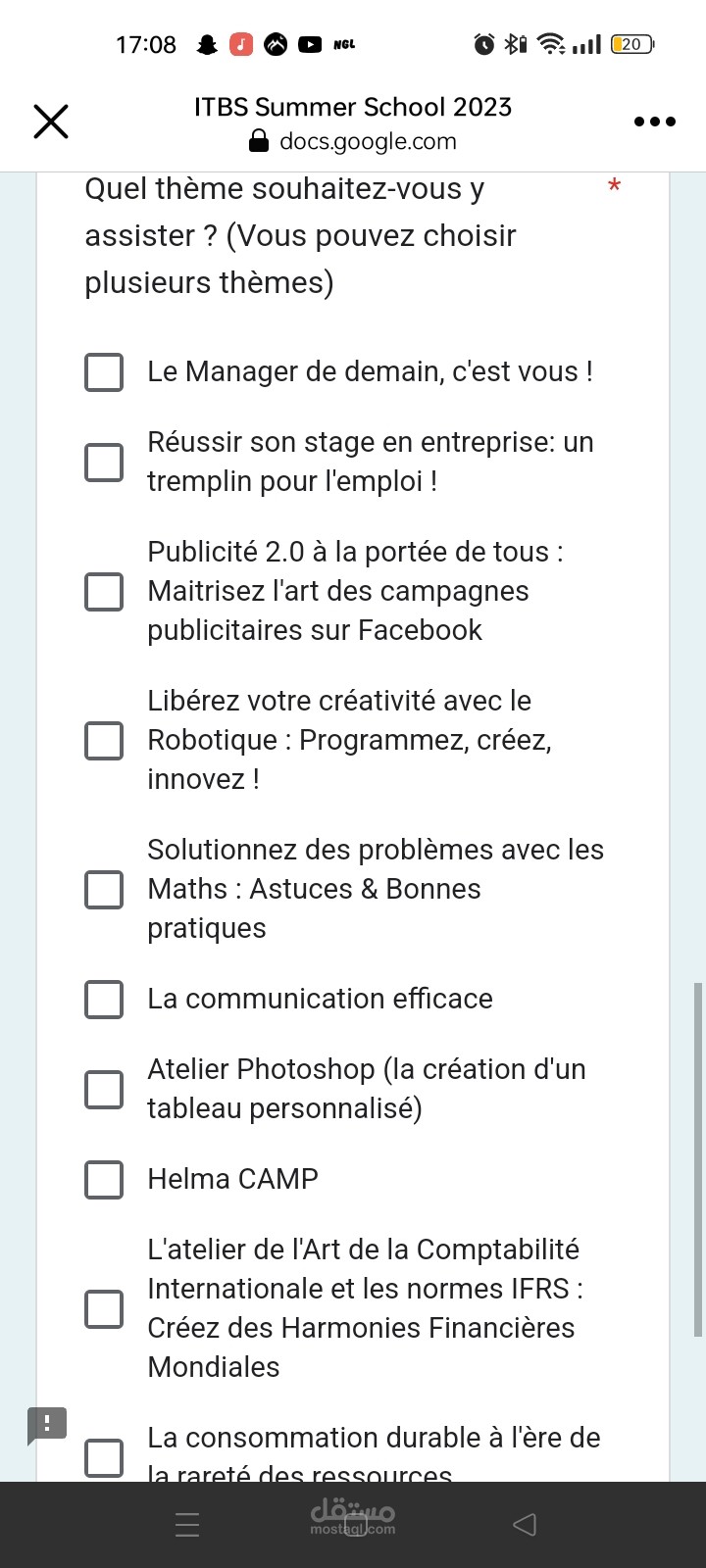
Task: Tick the 'Atelier Photoshop' option
Action: pos(104,1090)
